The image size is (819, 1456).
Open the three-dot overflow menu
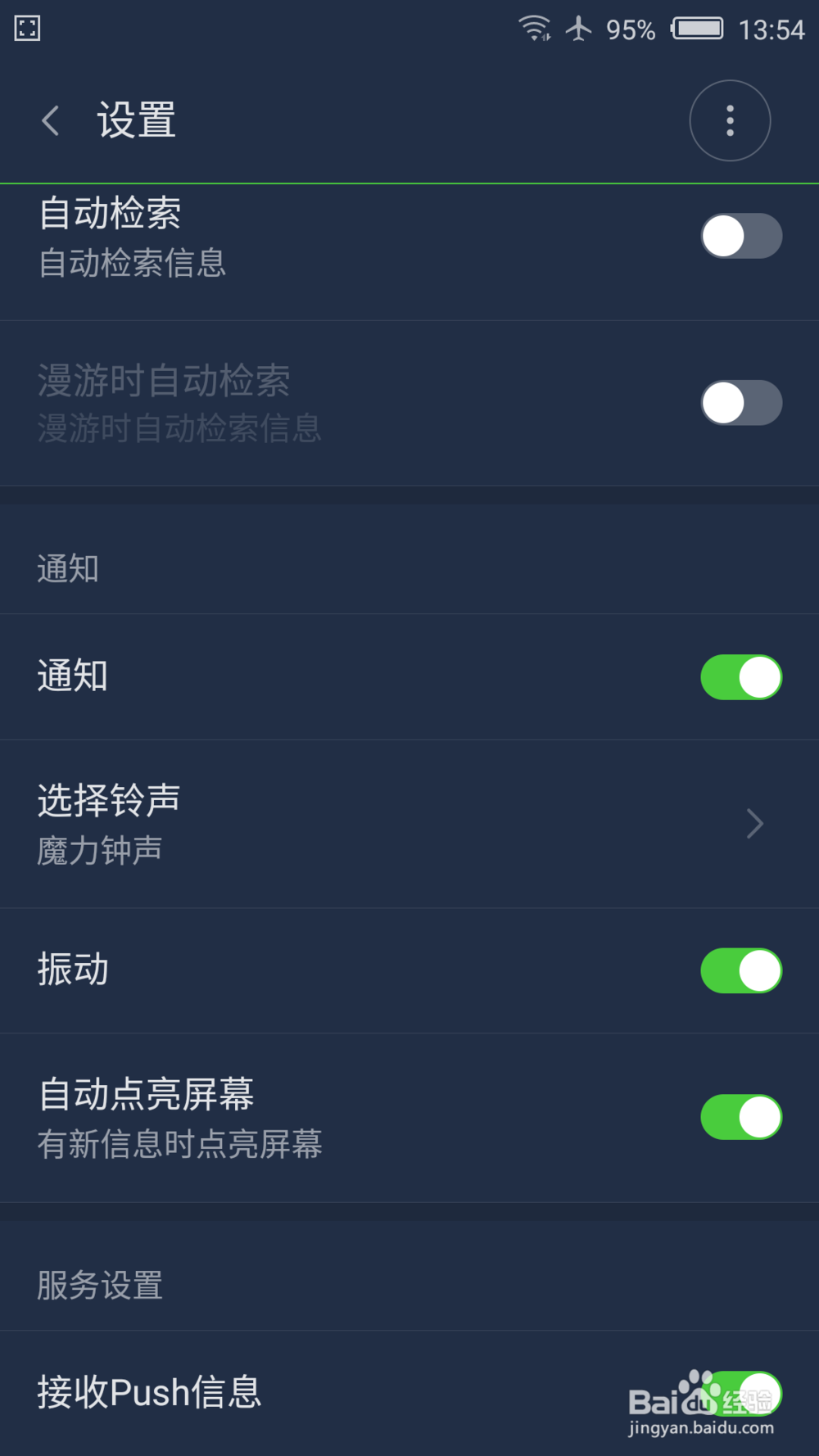tap(729, 120)
